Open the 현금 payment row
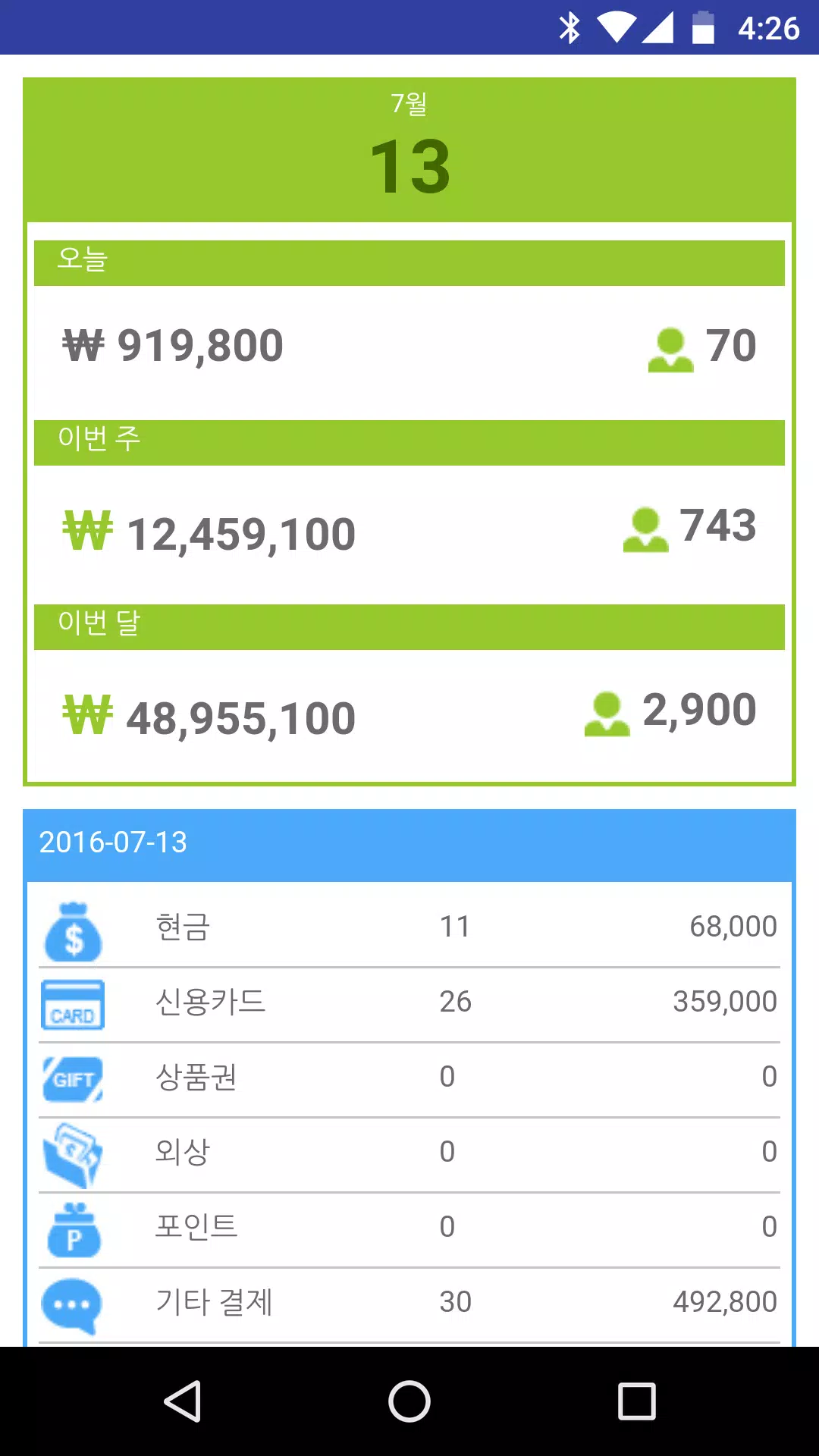 pos(409,927)
